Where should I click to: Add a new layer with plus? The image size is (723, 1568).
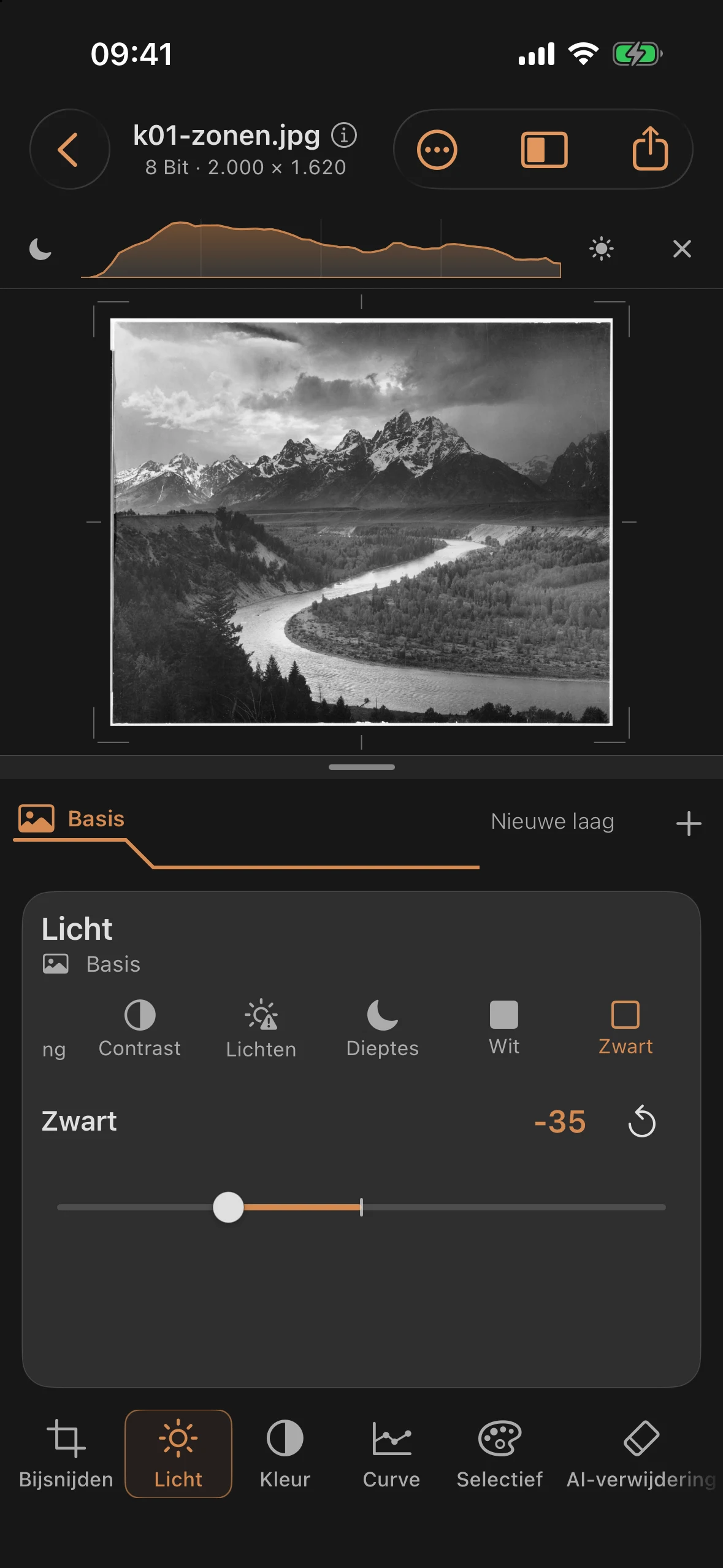coord(689,823)
